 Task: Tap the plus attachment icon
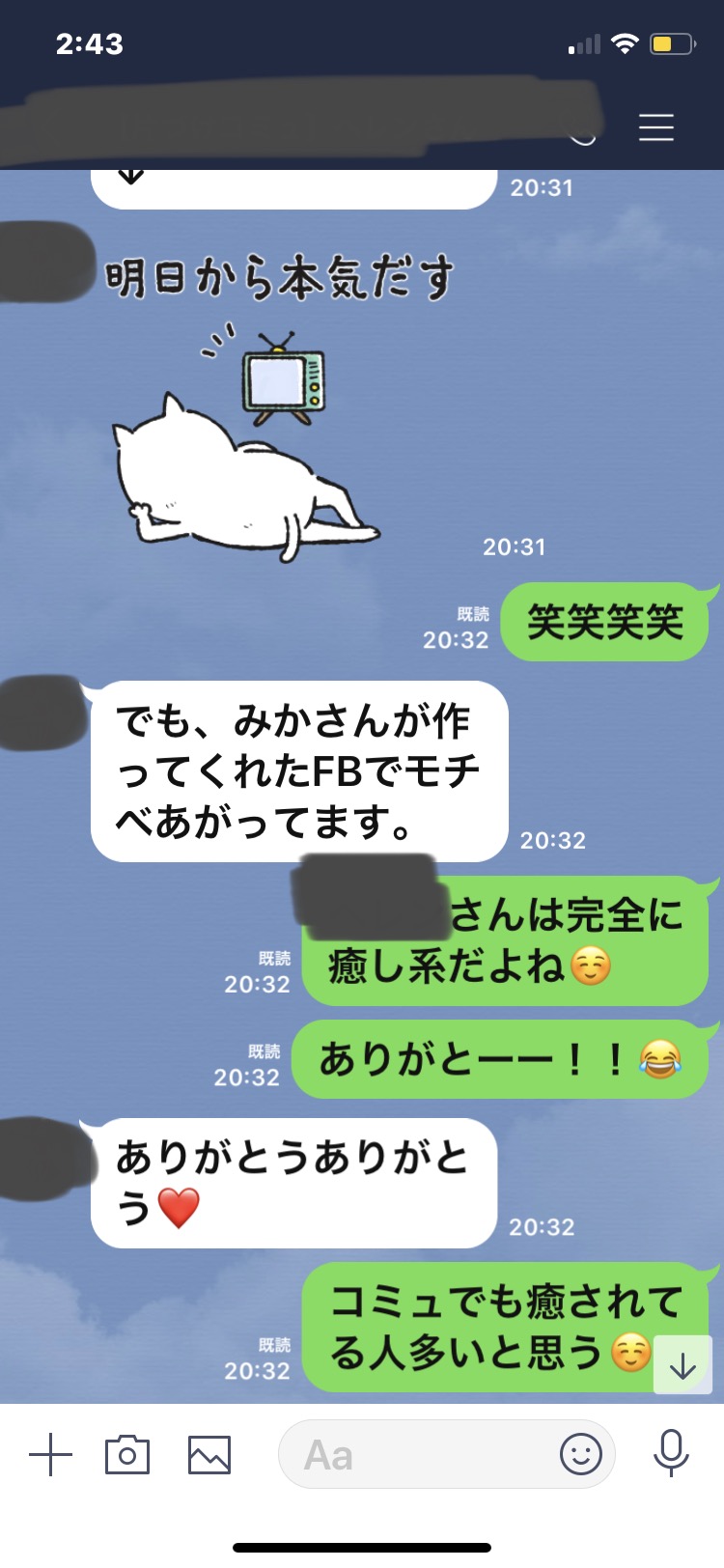click(51, 1454)
